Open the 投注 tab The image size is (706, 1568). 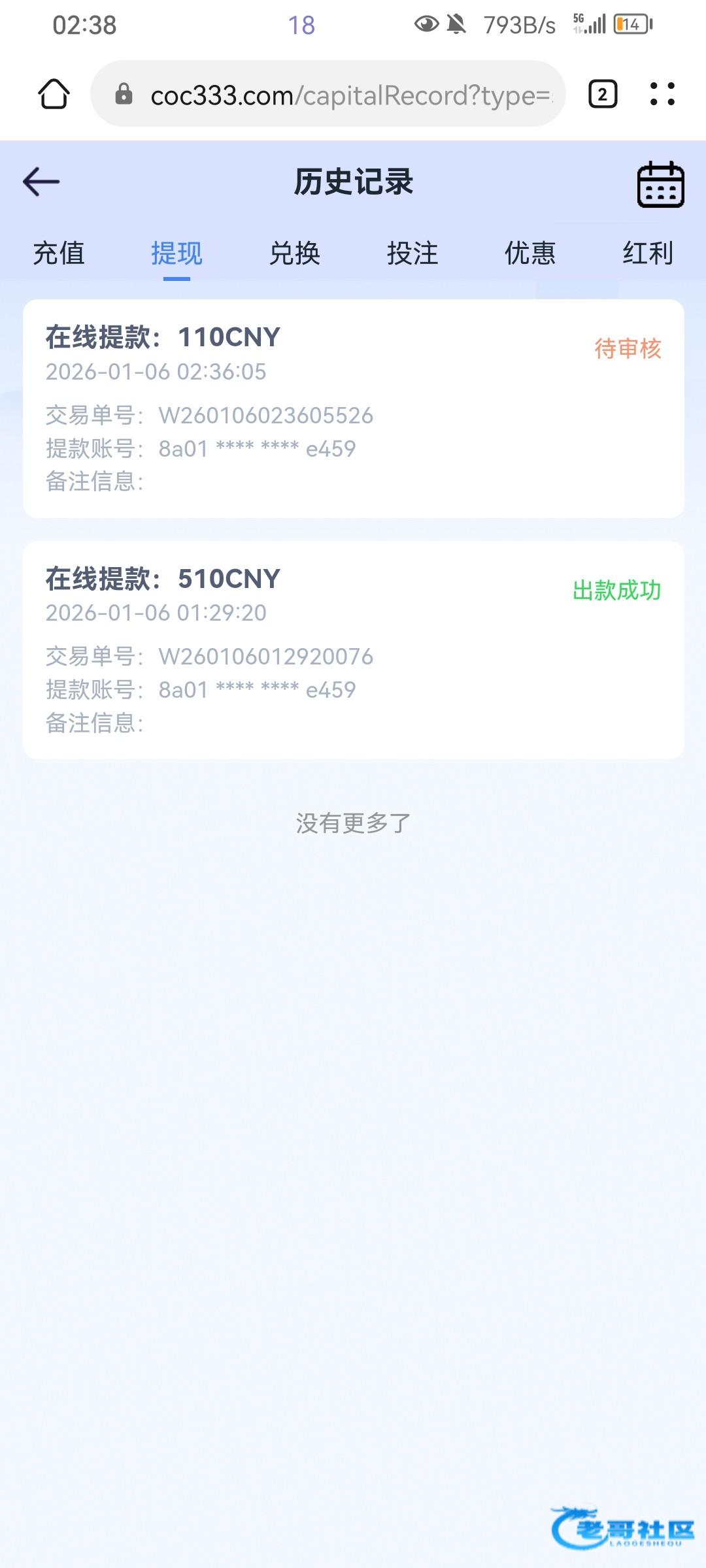(x=412, y=253)
